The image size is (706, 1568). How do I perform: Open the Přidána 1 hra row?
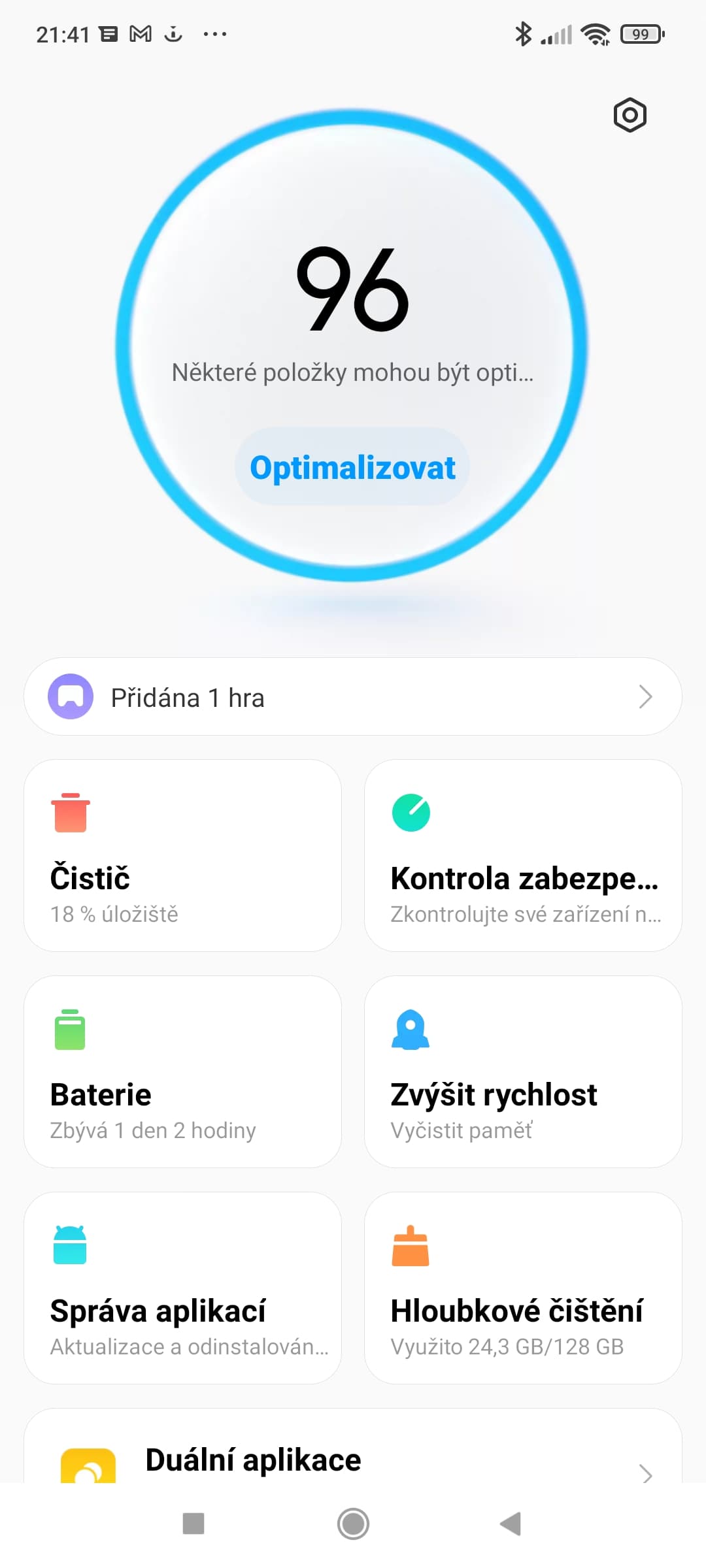[353, 697]
